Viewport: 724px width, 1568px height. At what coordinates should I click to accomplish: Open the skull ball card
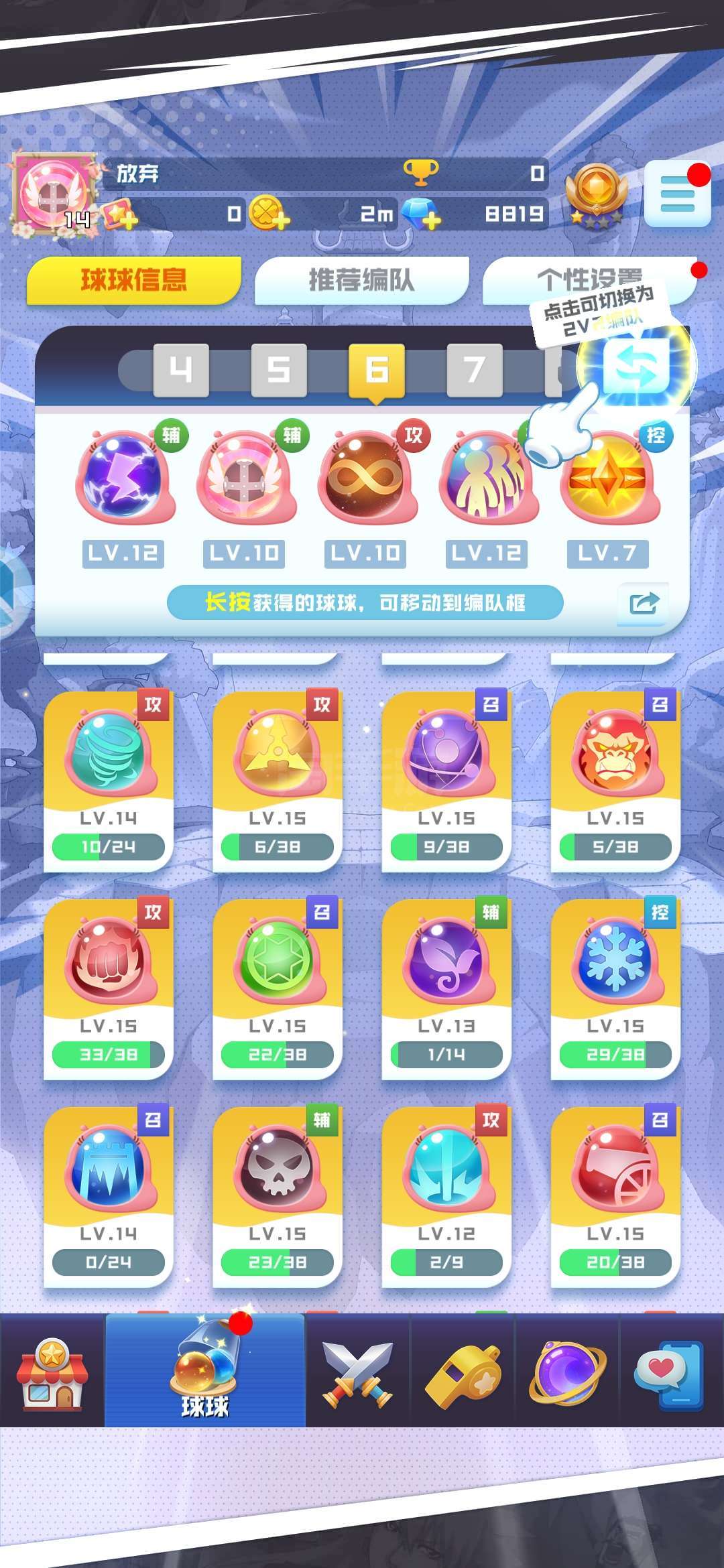click(278, 1197)
